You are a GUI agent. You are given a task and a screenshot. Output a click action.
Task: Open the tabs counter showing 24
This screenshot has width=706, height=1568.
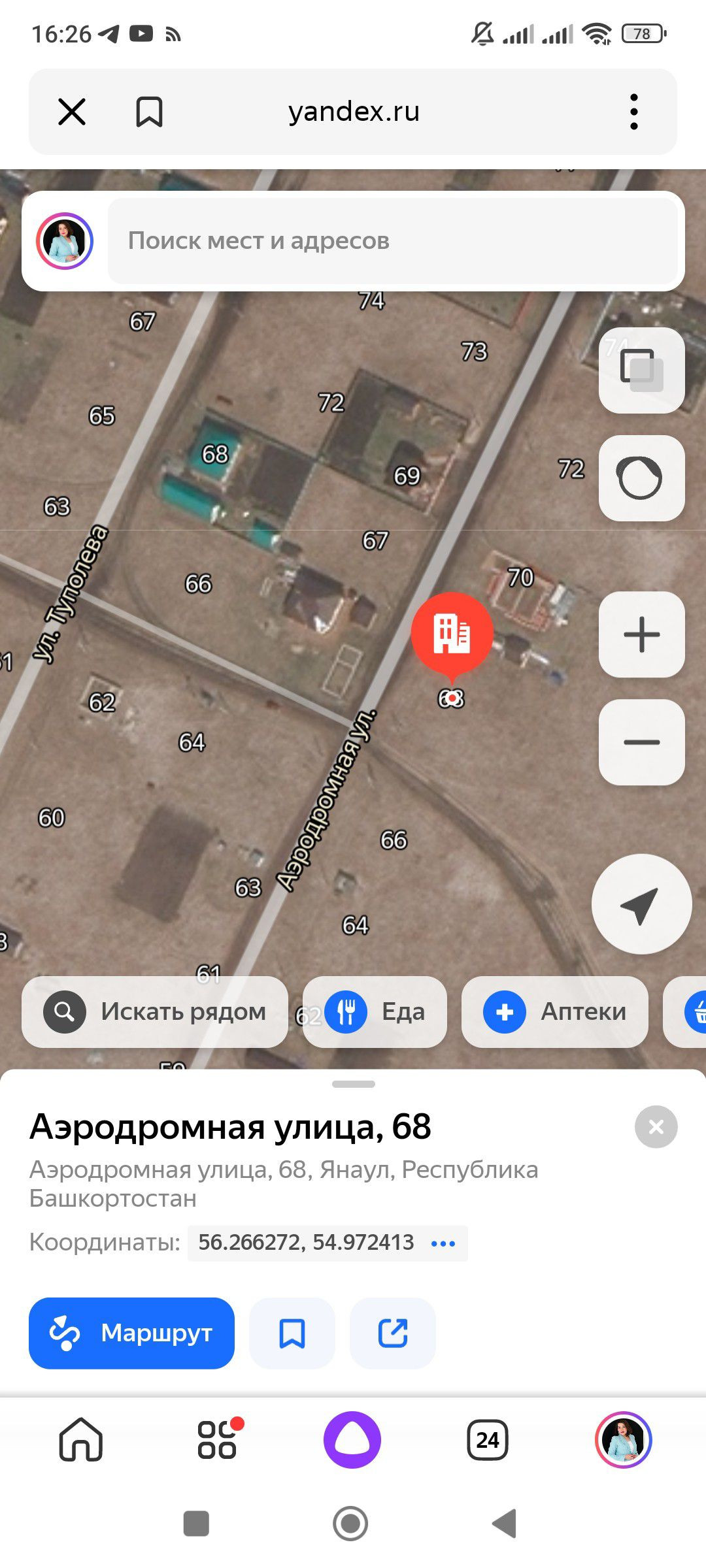(x=488, y=1440)
